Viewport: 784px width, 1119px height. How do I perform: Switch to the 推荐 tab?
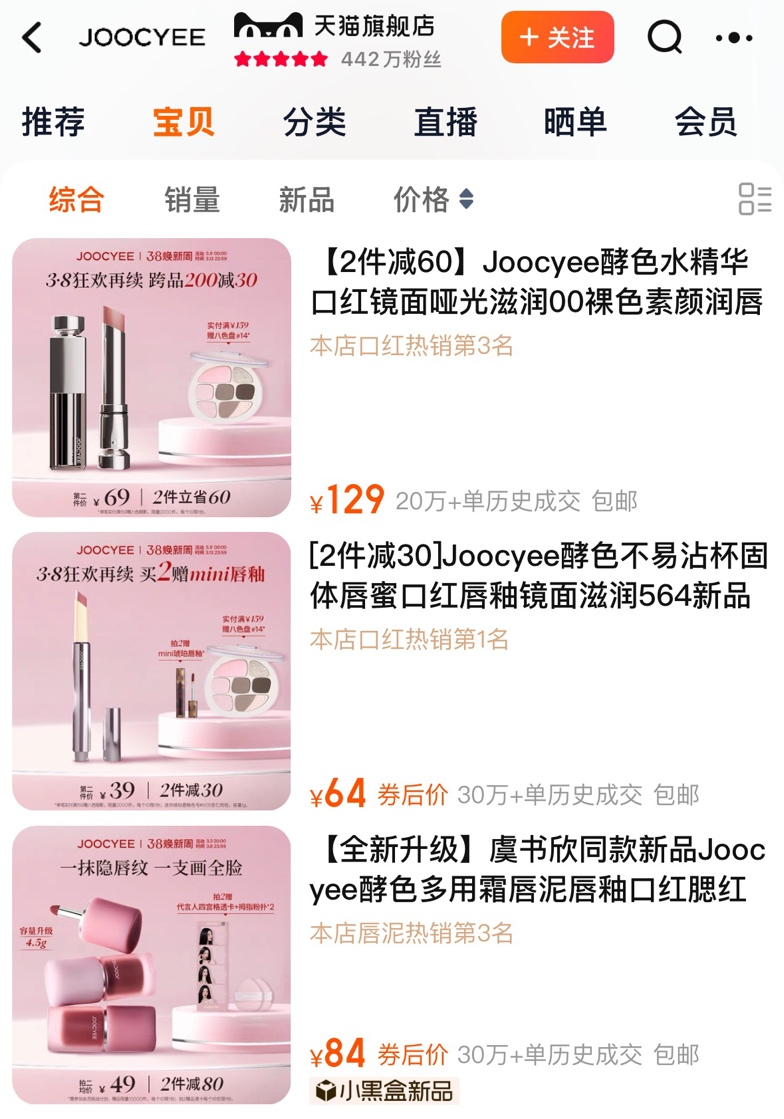pos(54,121)
